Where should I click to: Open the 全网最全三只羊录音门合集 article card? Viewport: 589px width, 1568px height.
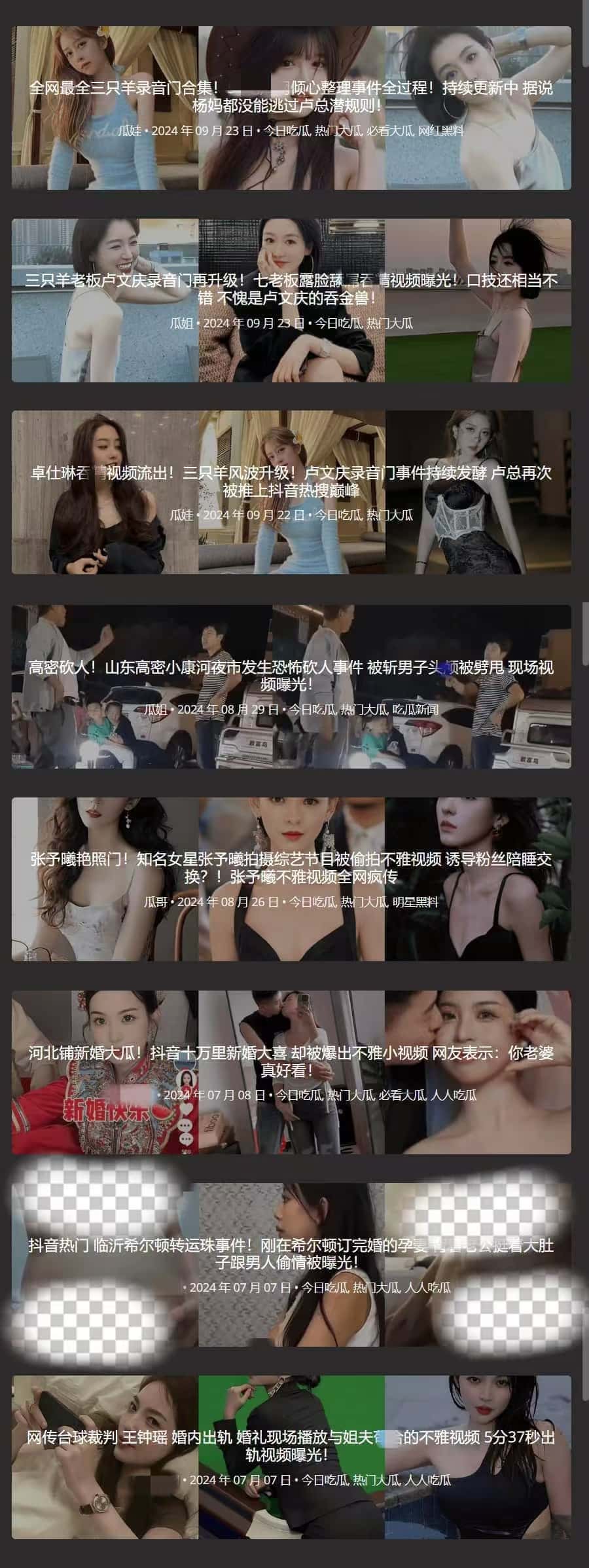click(x=291, y=96)
